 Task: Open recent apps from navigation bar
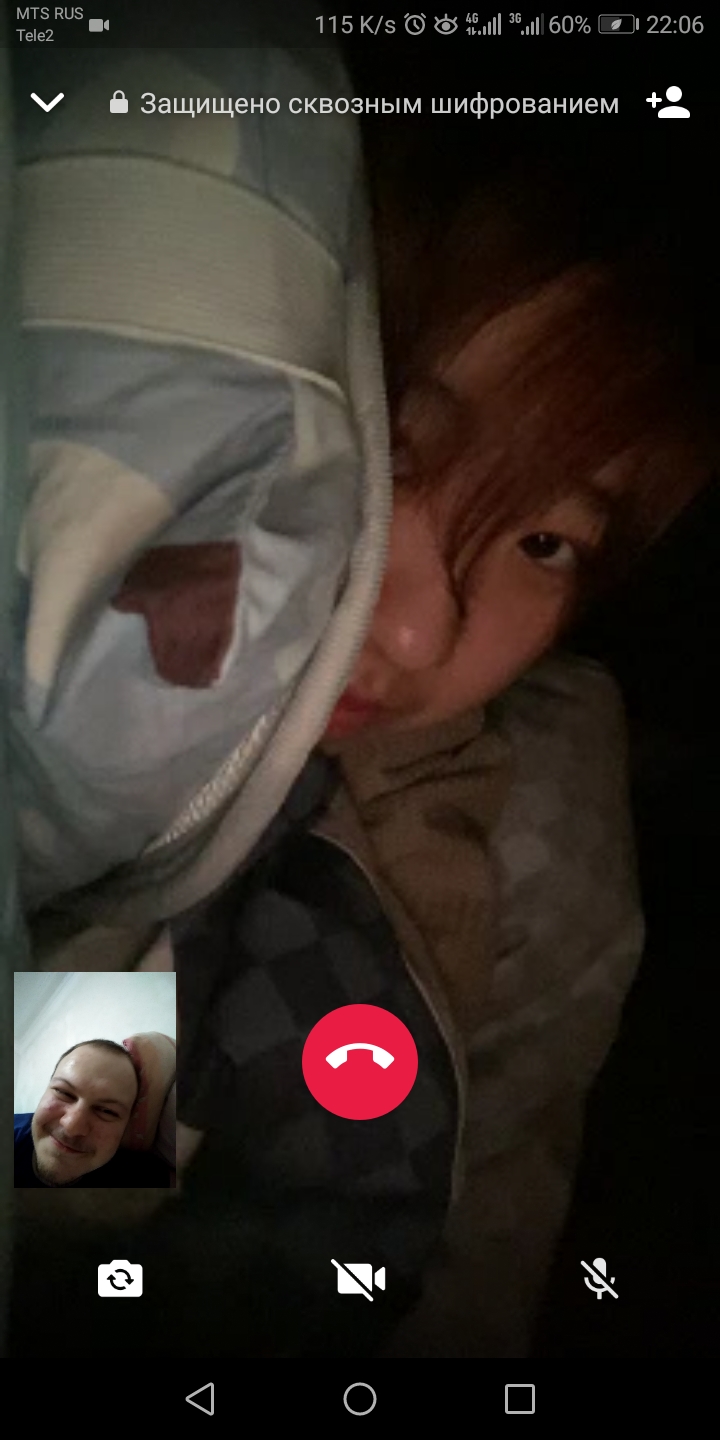pos(520,1399)
